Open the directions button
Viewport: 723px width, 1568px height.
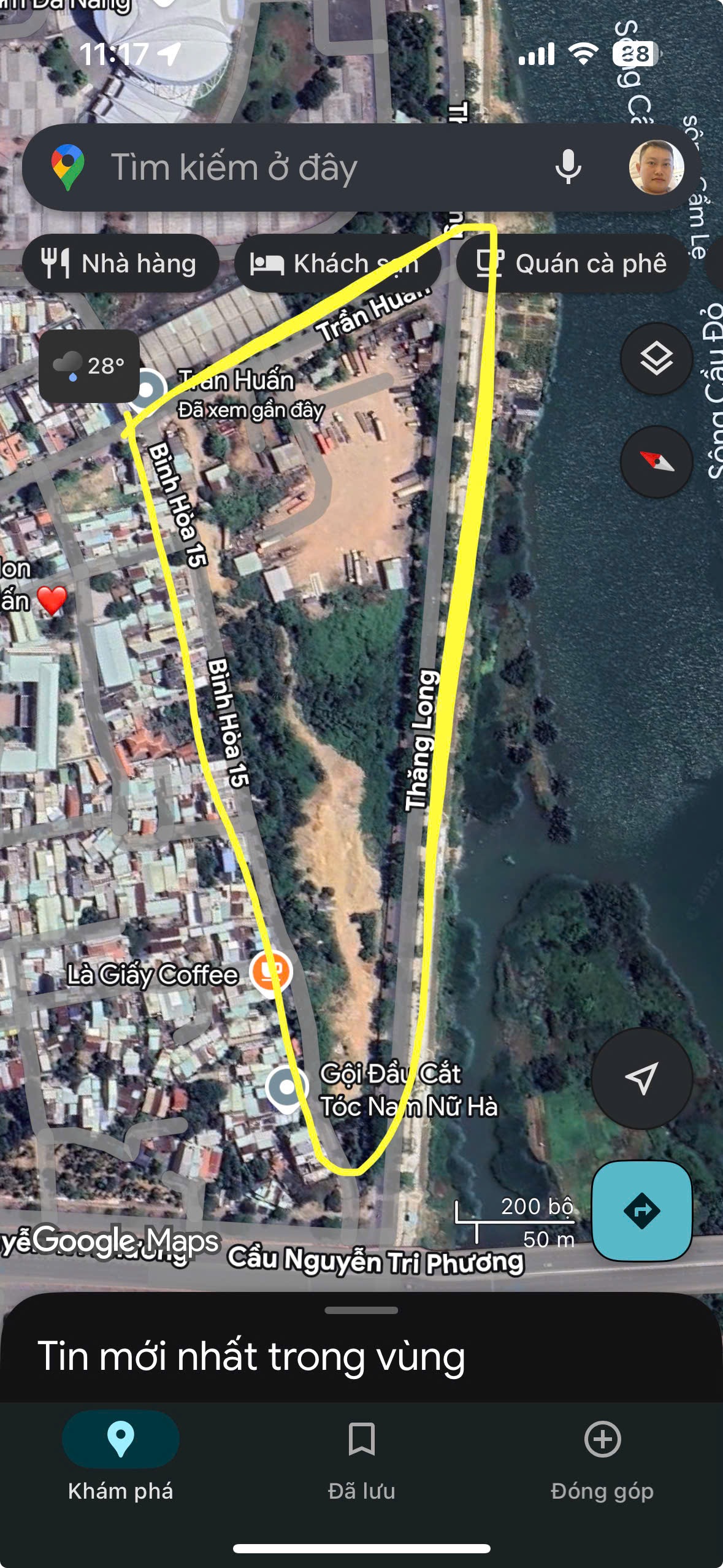(x=641, y=1210)
